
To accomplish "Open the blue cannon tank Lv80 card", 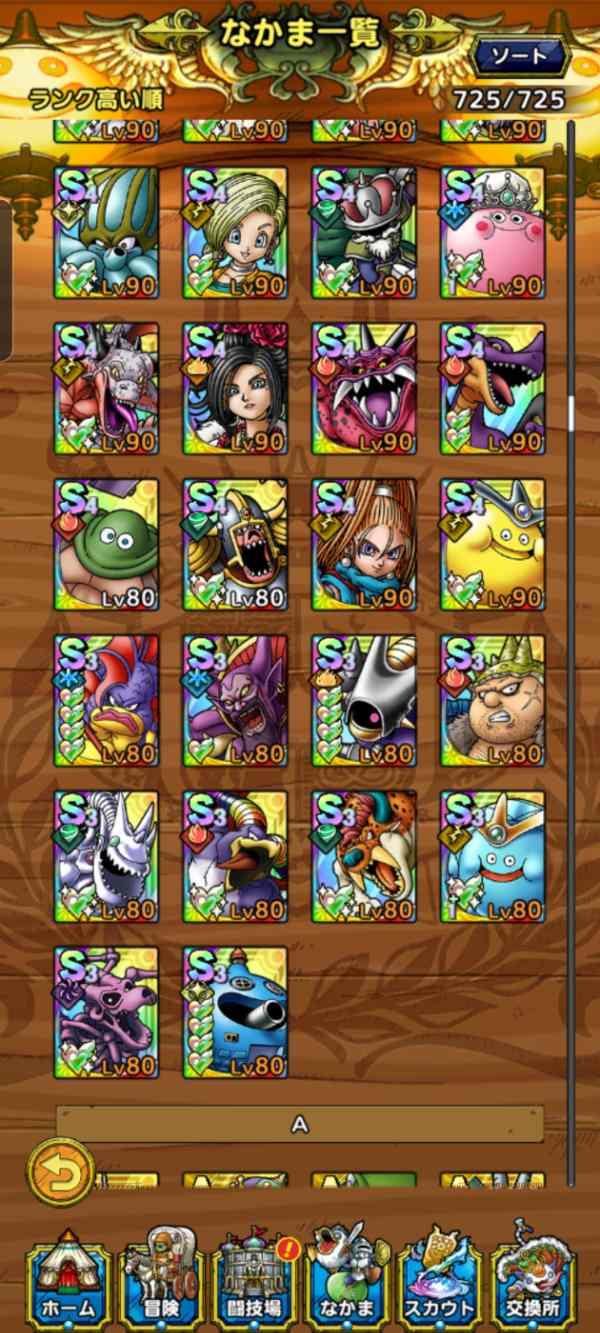I will [x=235, y=1013].
